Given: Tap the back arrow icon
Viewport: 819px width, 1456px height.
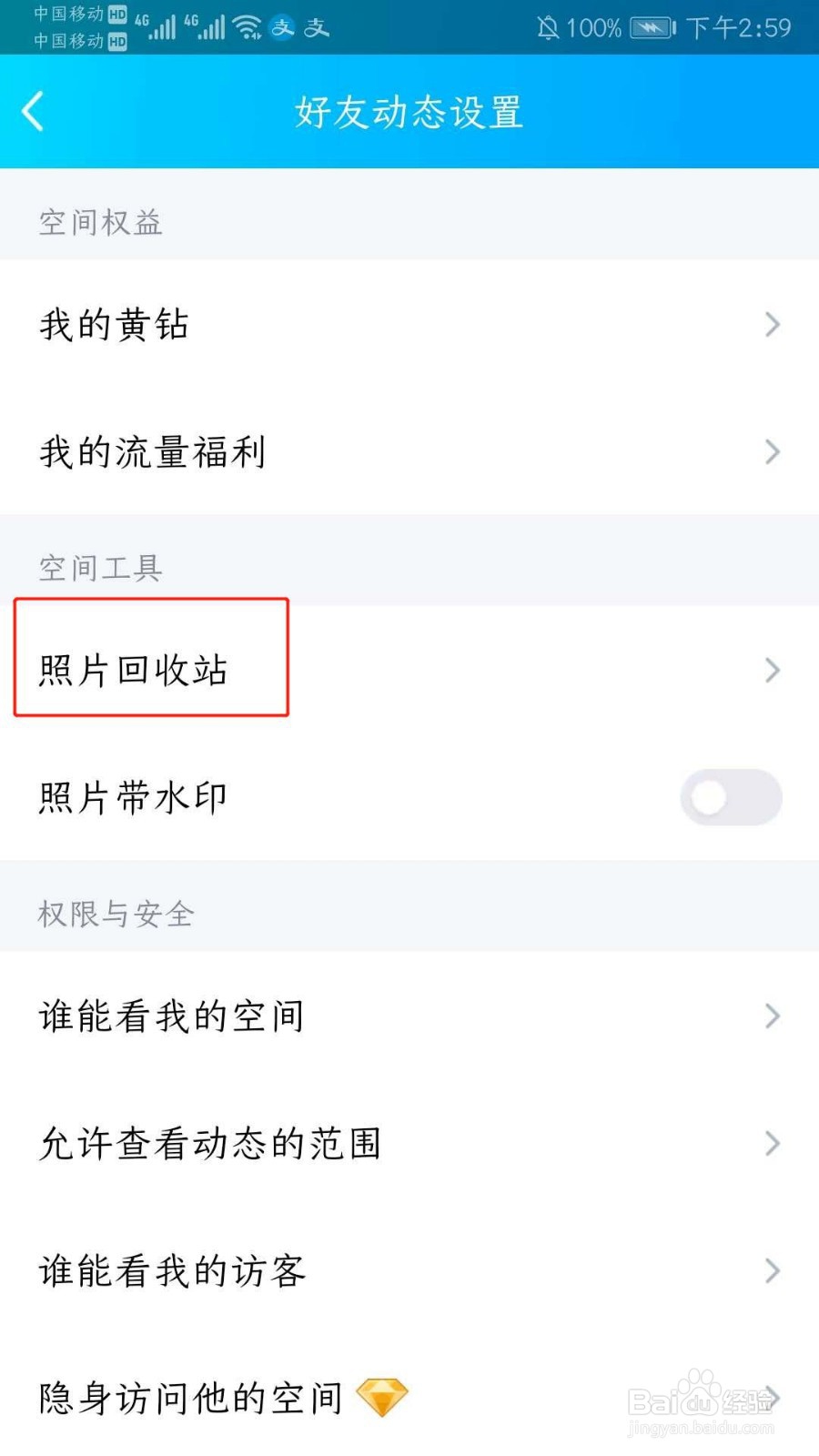Looking at the screenshot, I should pos(32,110).
